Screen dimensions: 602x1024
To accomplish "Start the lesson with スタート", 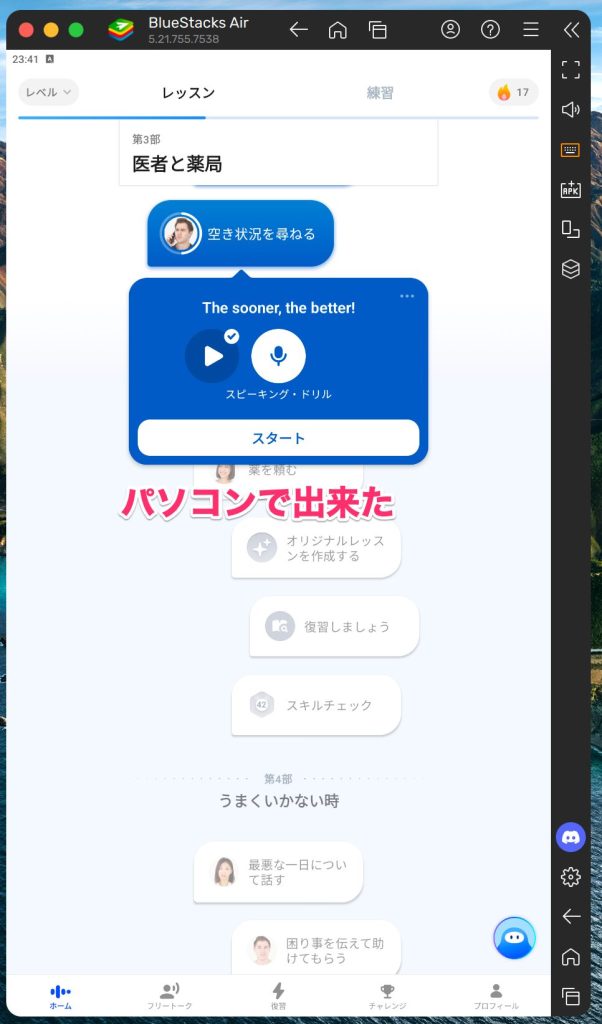I will pos(278,438).
